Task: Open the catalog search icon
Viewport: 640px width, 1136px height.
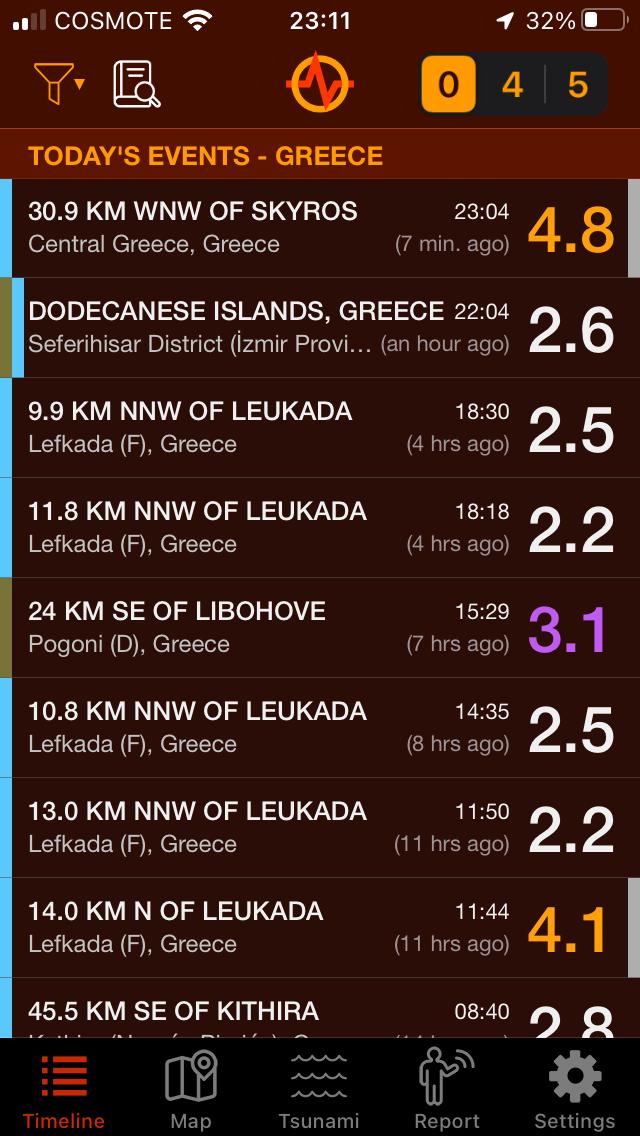Action: (137, 84)
